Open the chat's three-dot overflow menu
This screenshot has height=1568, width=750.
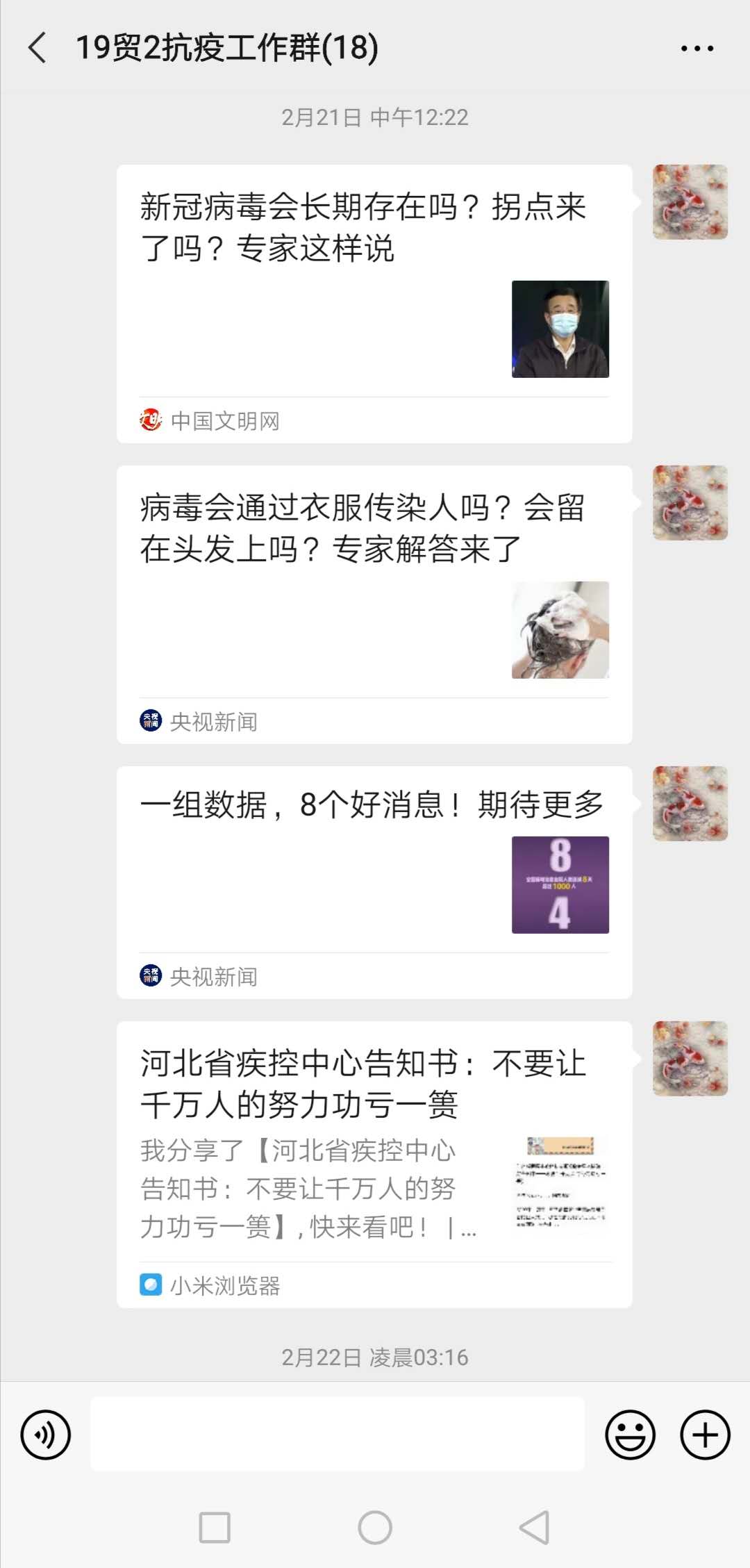point(697,49)
